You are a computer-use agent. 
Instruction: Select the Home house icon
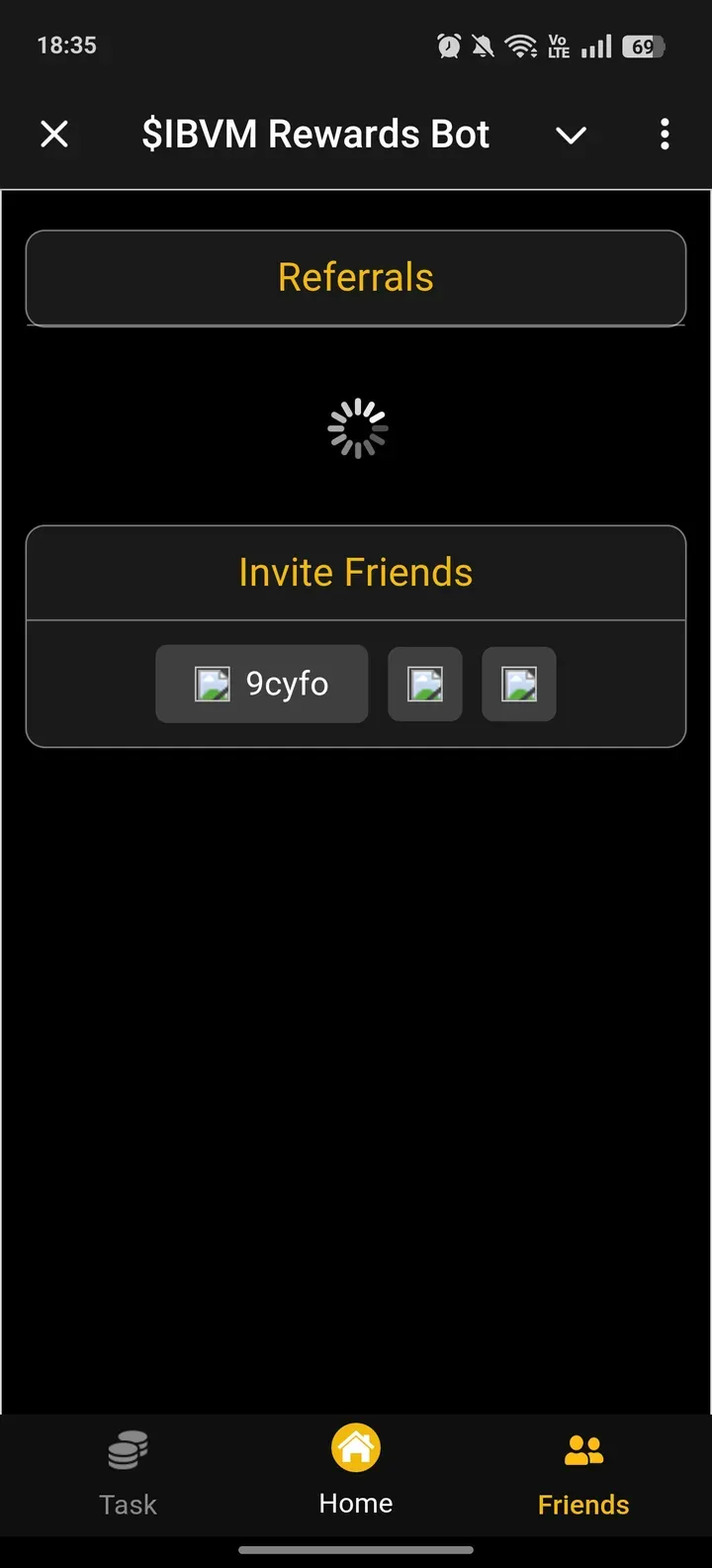(x=355, y=1445)
